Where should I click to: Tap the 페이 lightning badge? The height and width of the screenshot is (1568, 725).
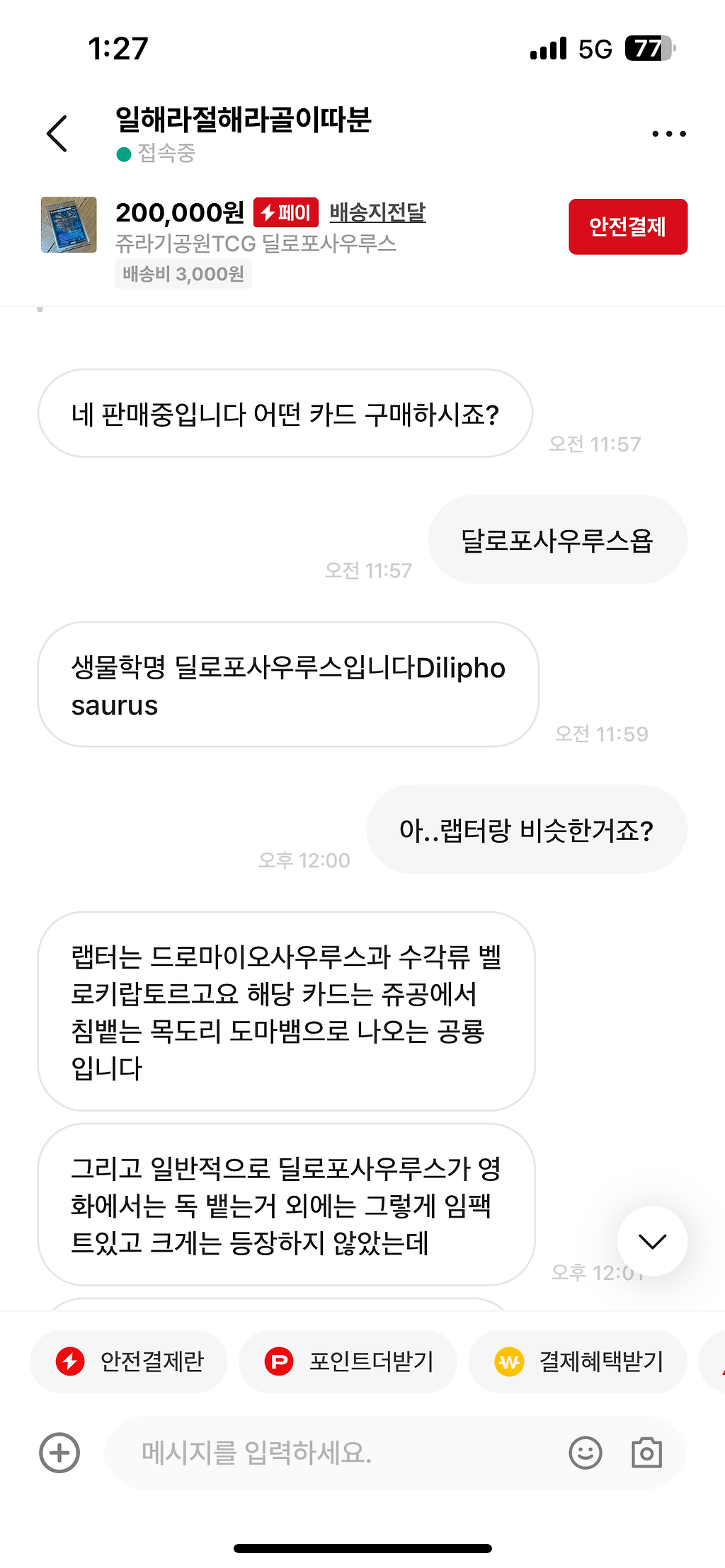tap(287, 212)
